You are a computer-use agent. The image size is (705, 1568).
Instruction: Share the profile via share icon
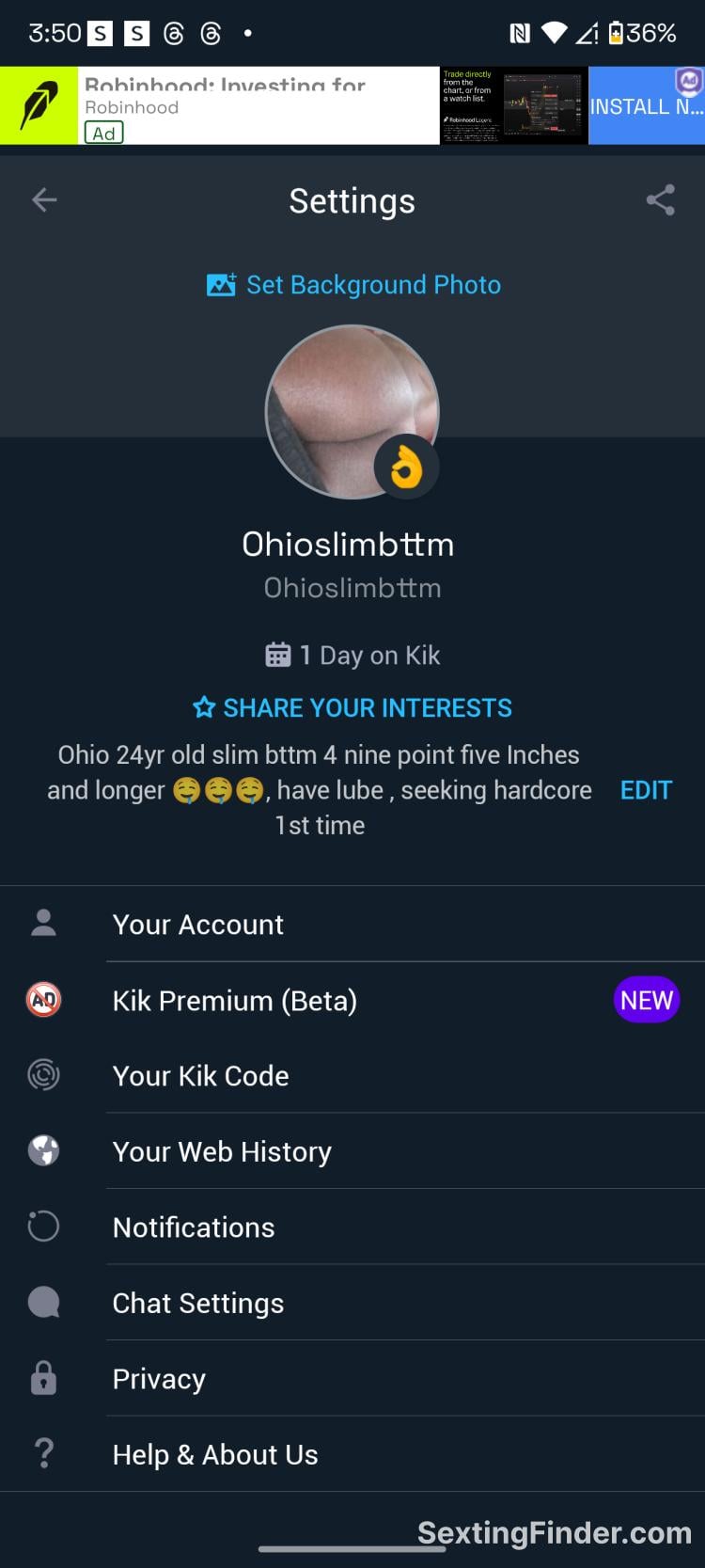[660, 199]
